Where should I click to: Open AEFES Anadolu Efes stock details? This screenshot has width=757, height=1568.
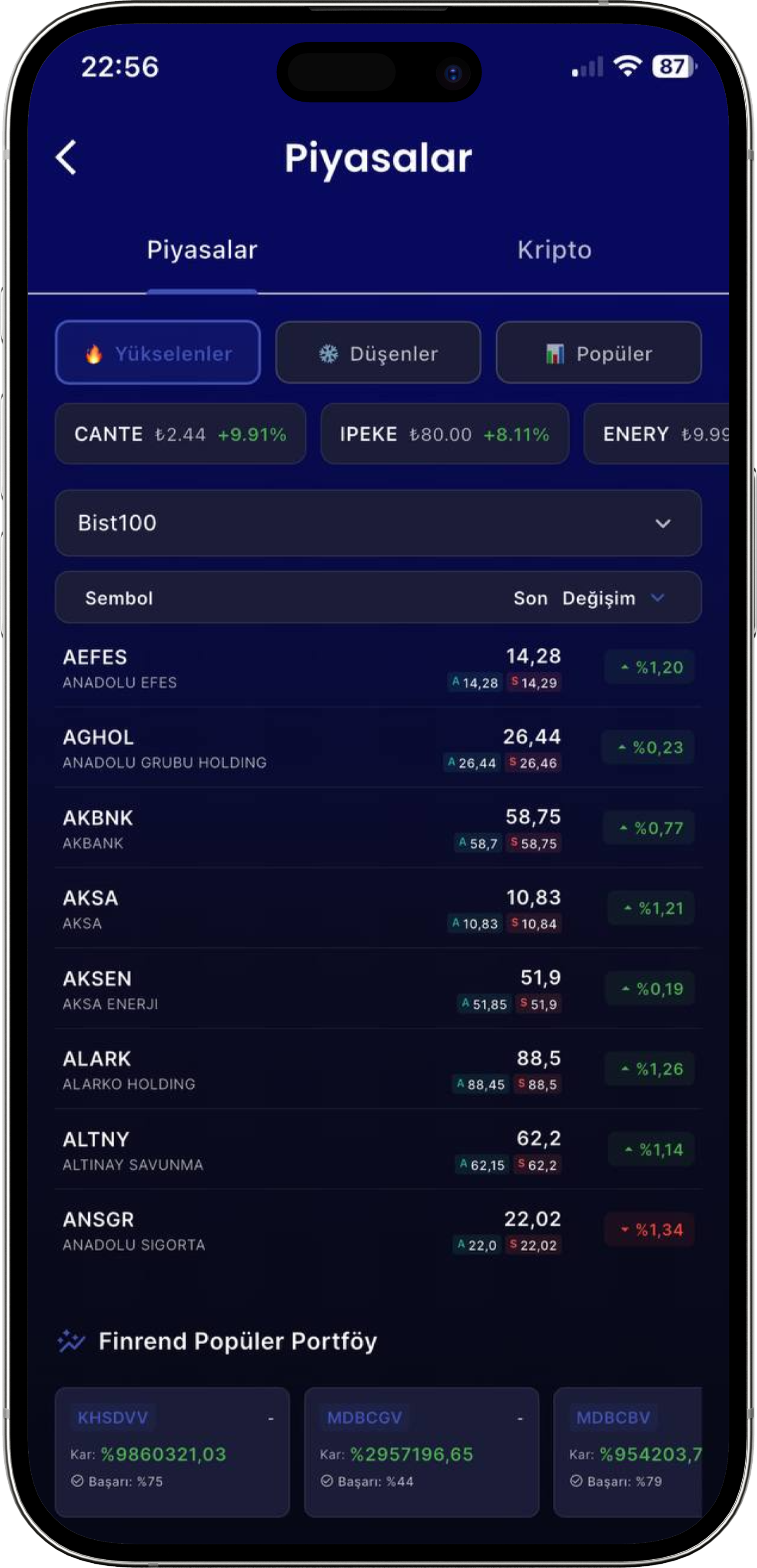[x=378, y=668]
